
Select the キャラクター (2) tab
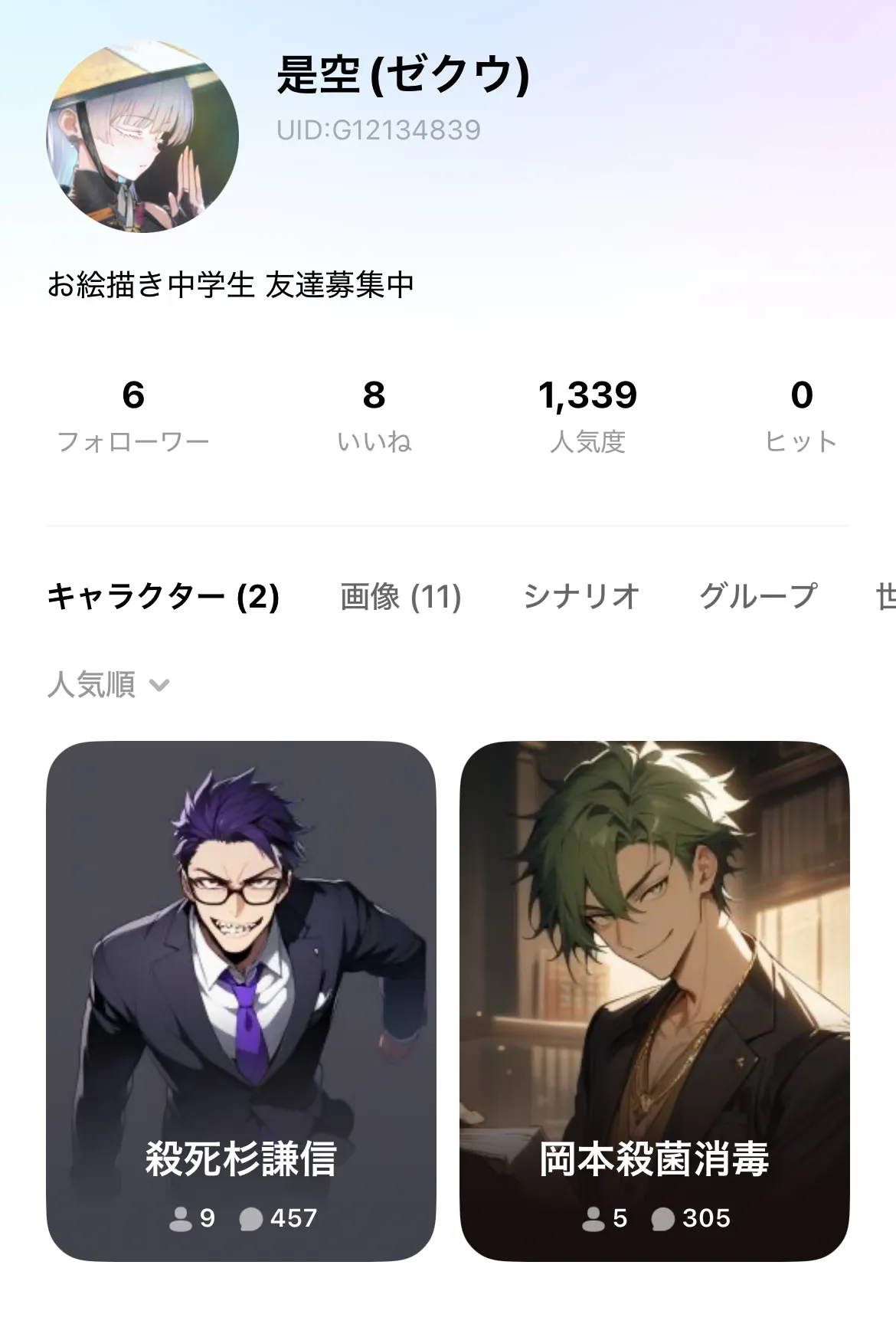[x=163, y=596]
